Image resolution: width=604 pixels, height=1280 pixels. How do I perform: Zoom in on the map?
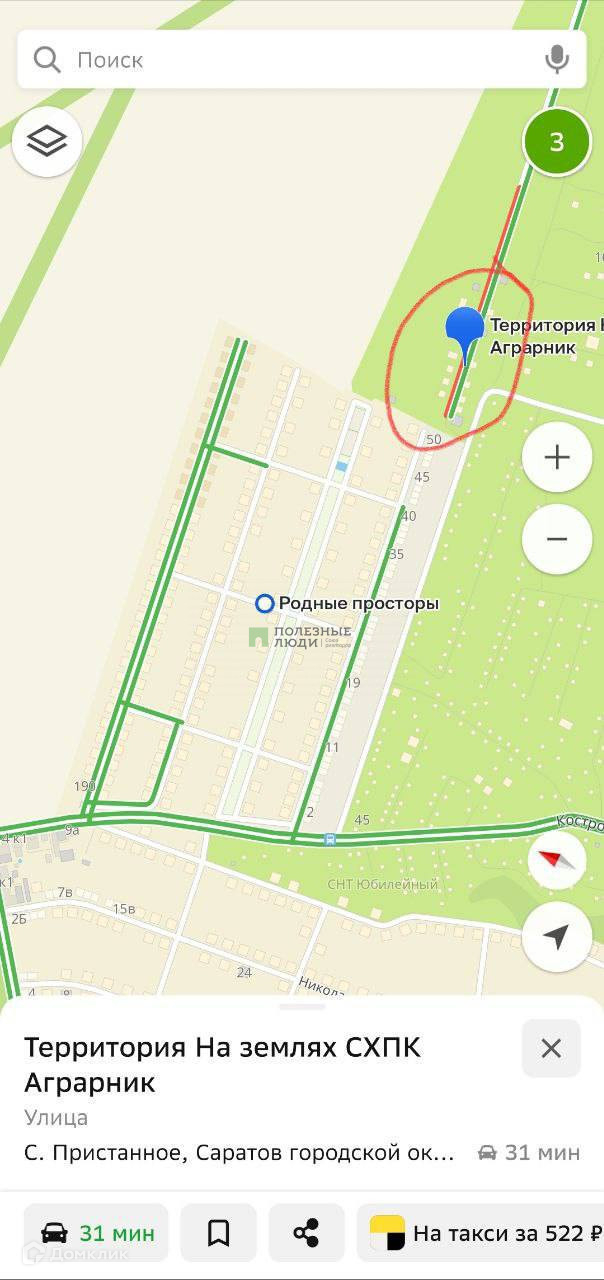click(557, 458)
